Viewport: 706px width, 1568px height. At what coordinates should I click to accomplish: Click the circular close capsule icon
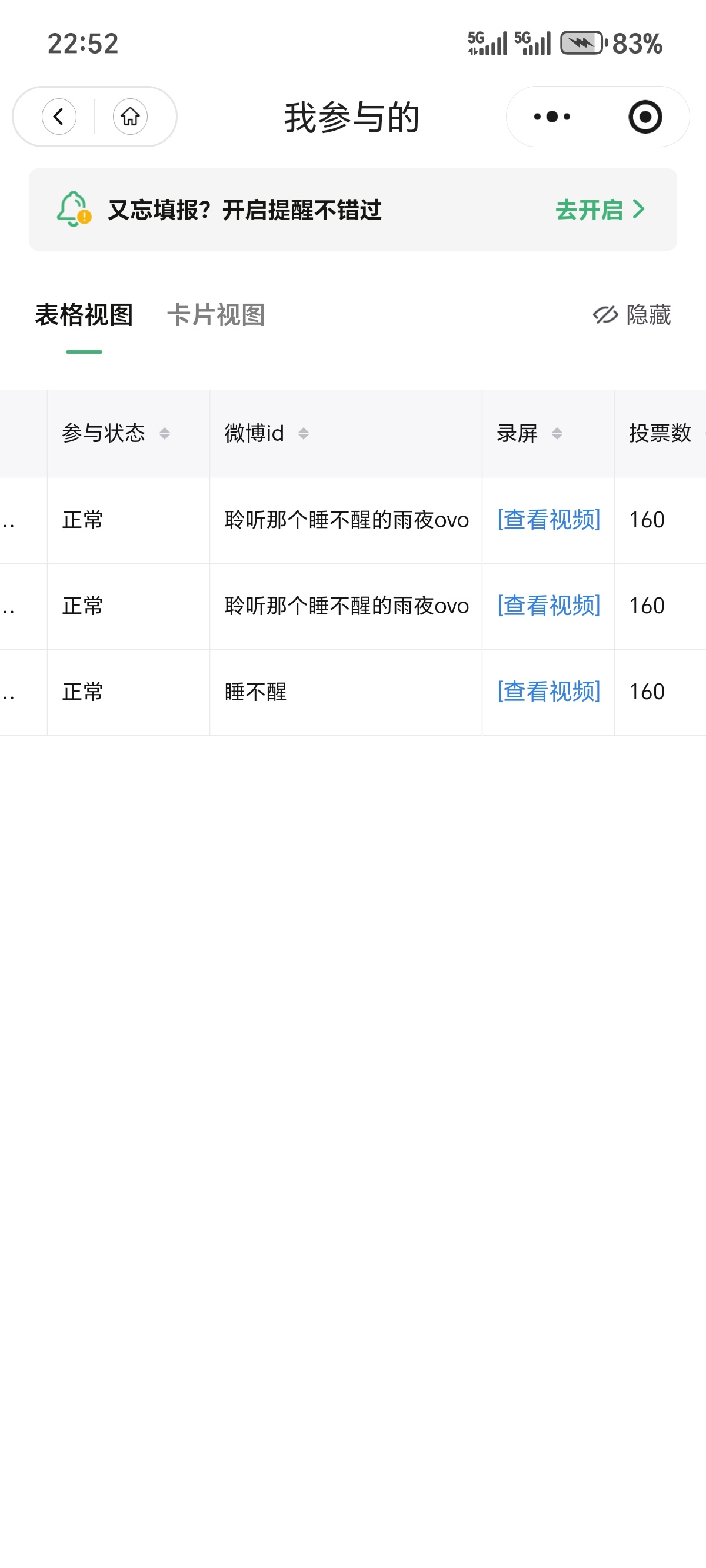tap(645, 117)
